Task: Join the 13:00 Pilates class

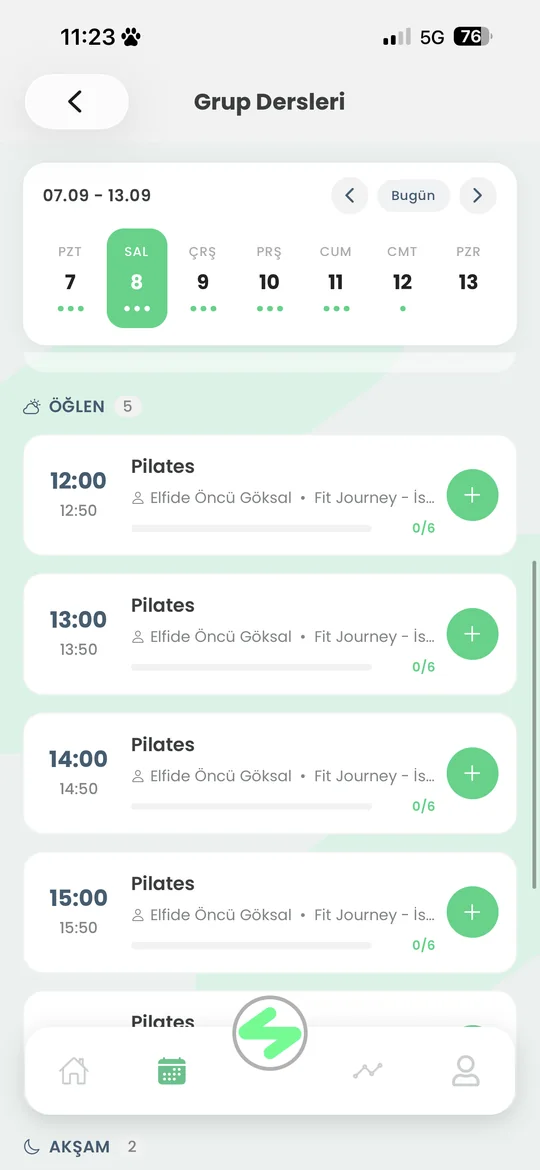Action: (472, 634)
